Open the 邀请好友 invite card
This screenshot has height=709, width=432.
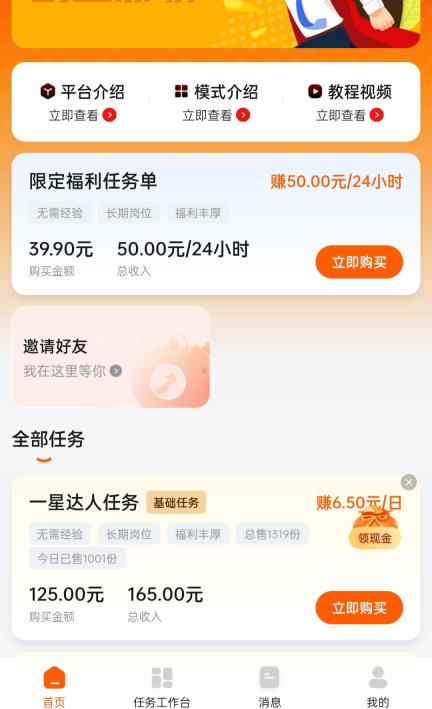click(x=111, y=357)
